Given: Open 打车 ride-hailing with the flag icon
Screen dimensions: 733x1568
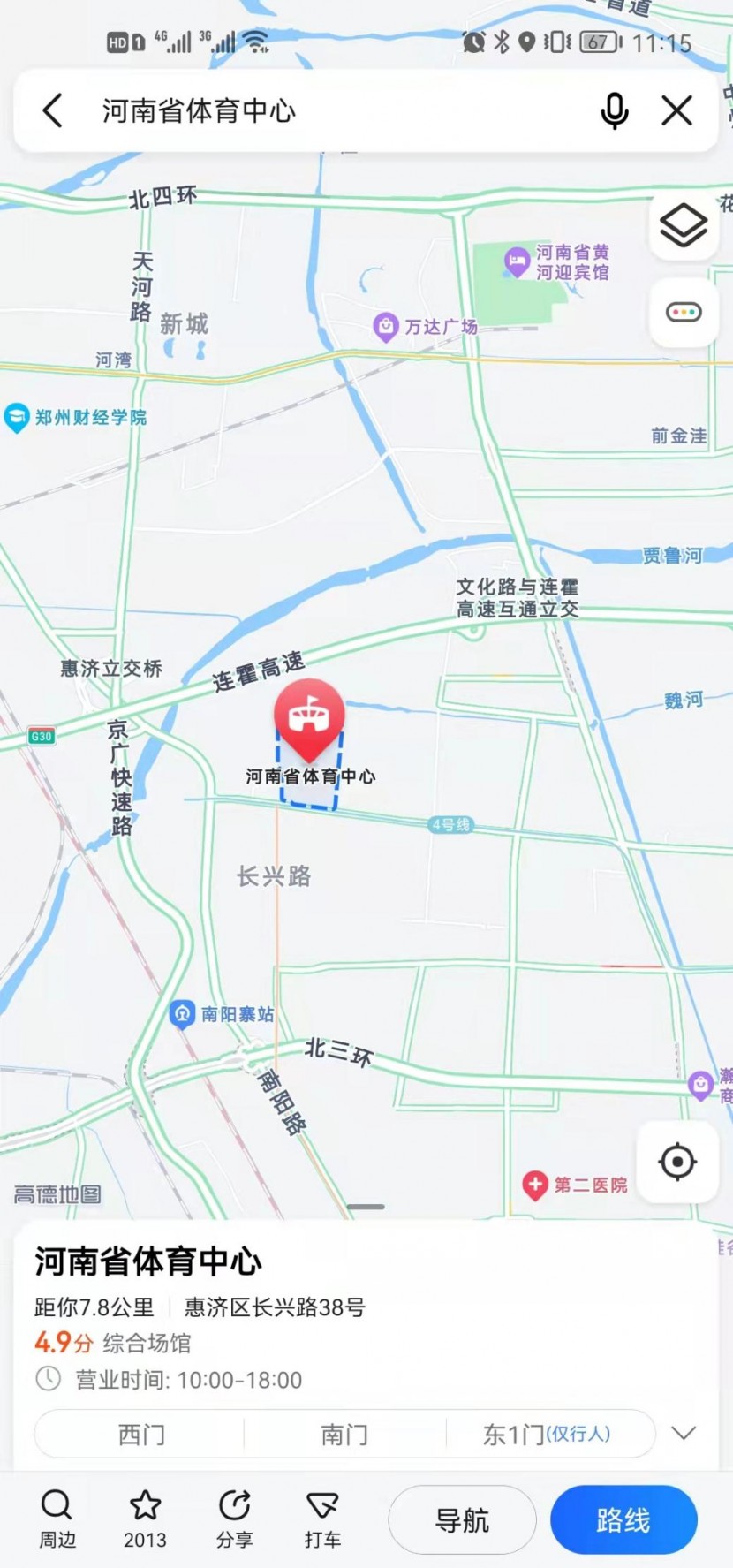Looking at the screenshot, I should click(322, 1518).
